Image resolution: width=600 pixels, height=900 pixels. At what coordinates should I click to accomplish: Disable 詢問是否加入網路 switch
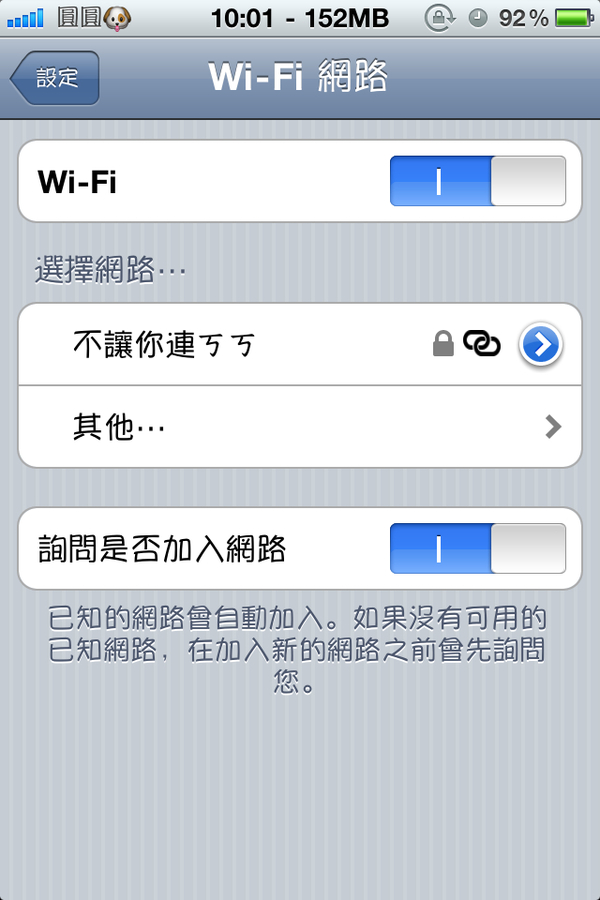(477, 549)
